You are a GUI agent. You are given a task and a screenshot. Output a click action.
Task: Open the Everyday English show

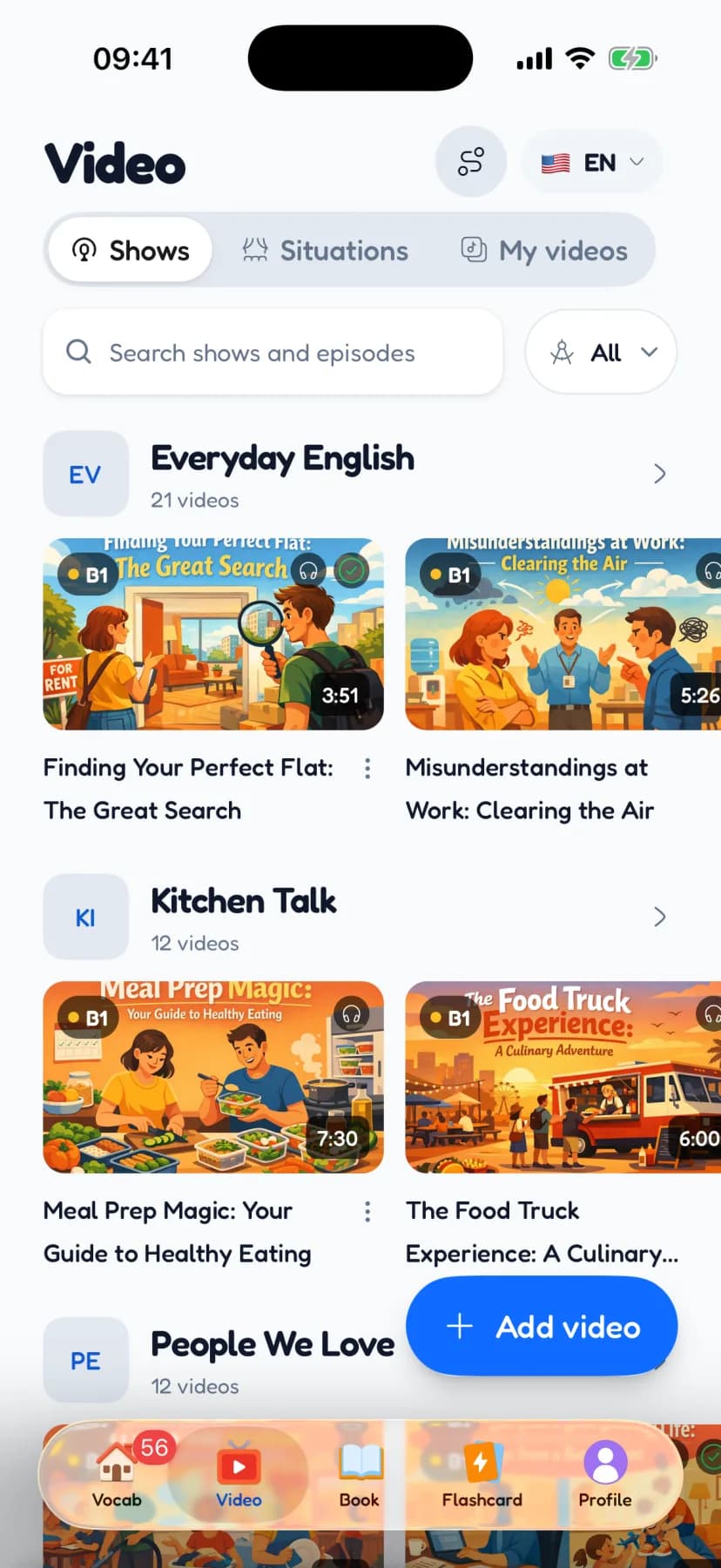356,474
